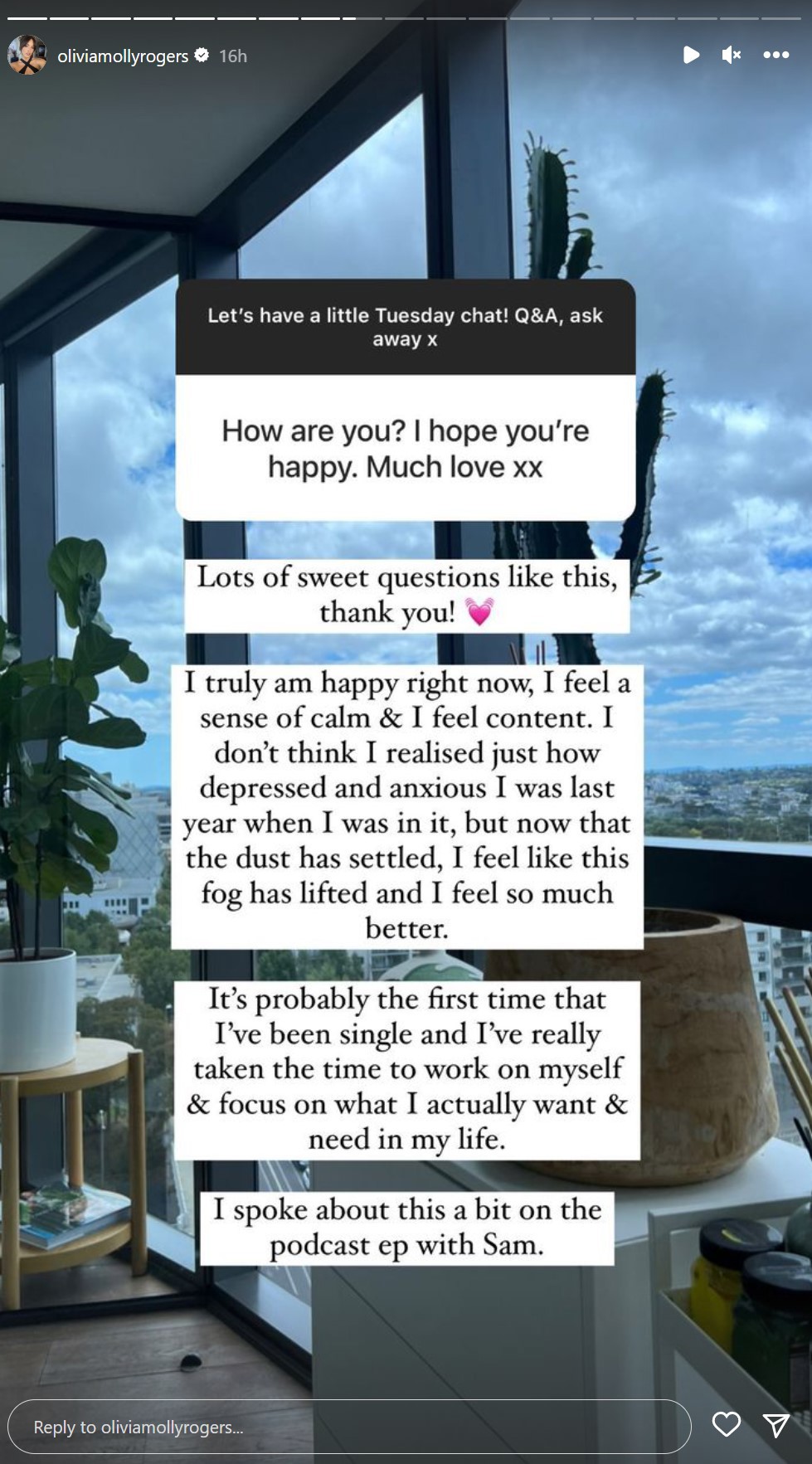This screenshot has width=812, height=1464.
Task: Open oliviamollyrogers profile picture
Action: (x=27, y=56)
